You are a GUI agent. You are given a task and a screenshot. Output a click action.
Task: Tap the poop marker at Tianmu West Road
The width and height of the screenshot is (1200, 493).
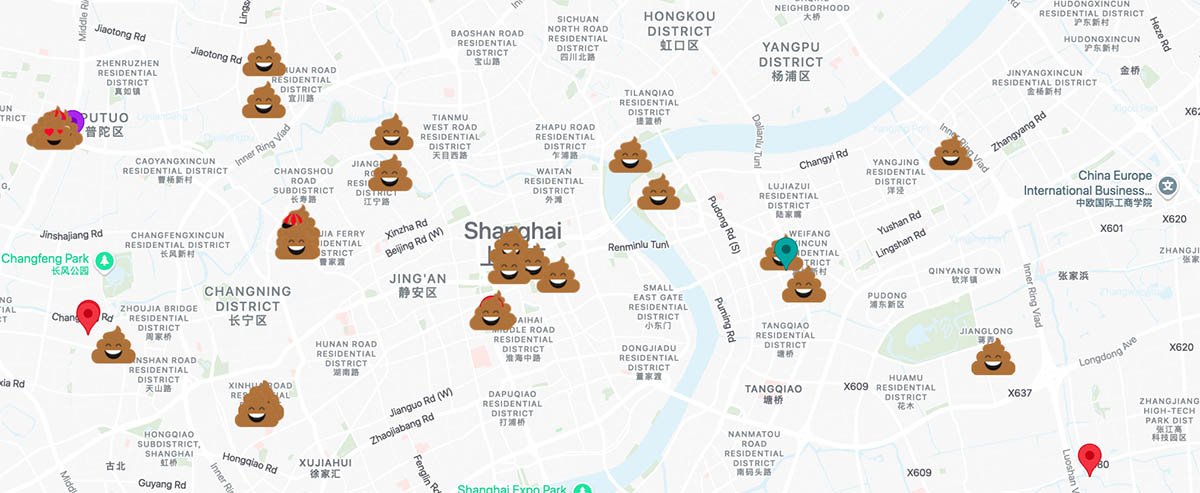click(392, 133)
